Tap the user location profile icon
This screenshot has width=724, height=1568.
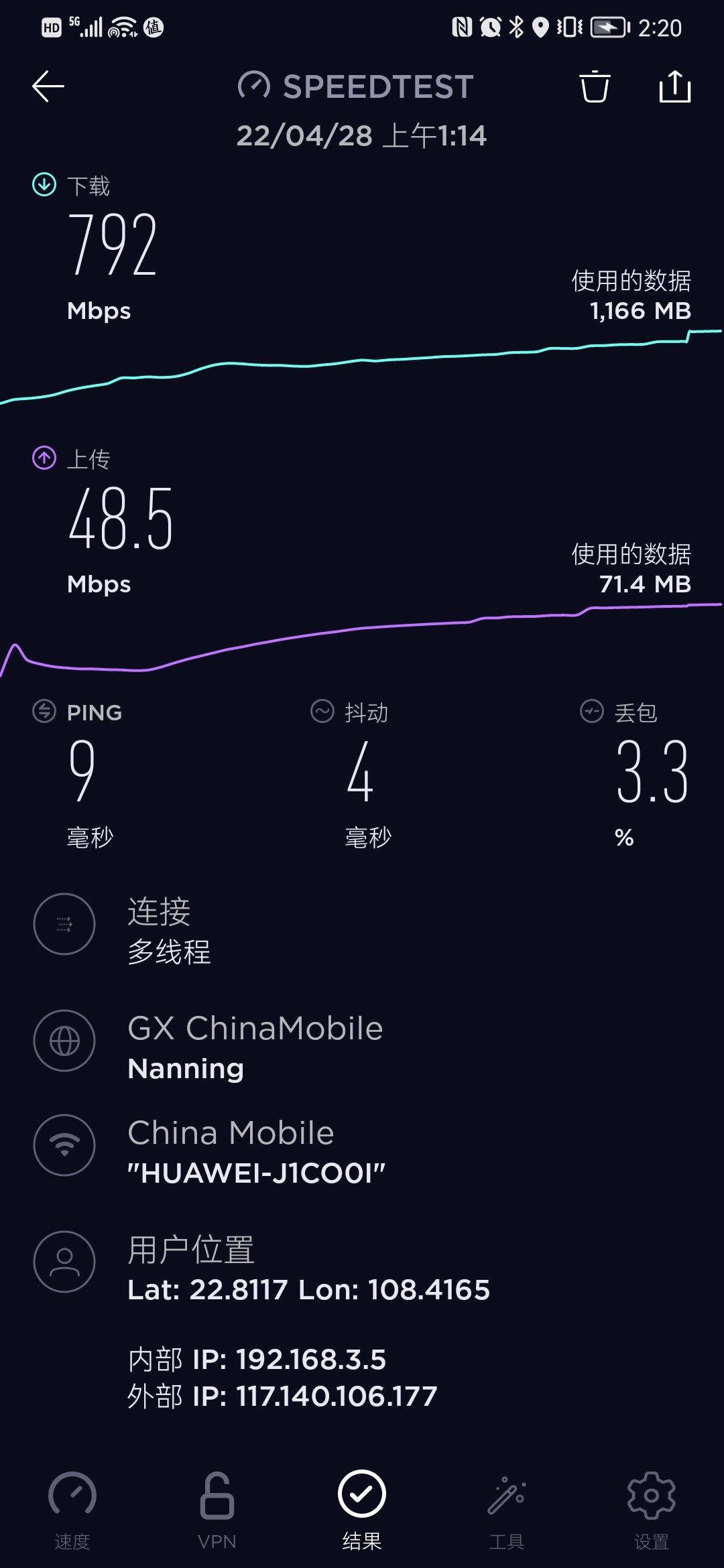click(x=64, y=1261)
